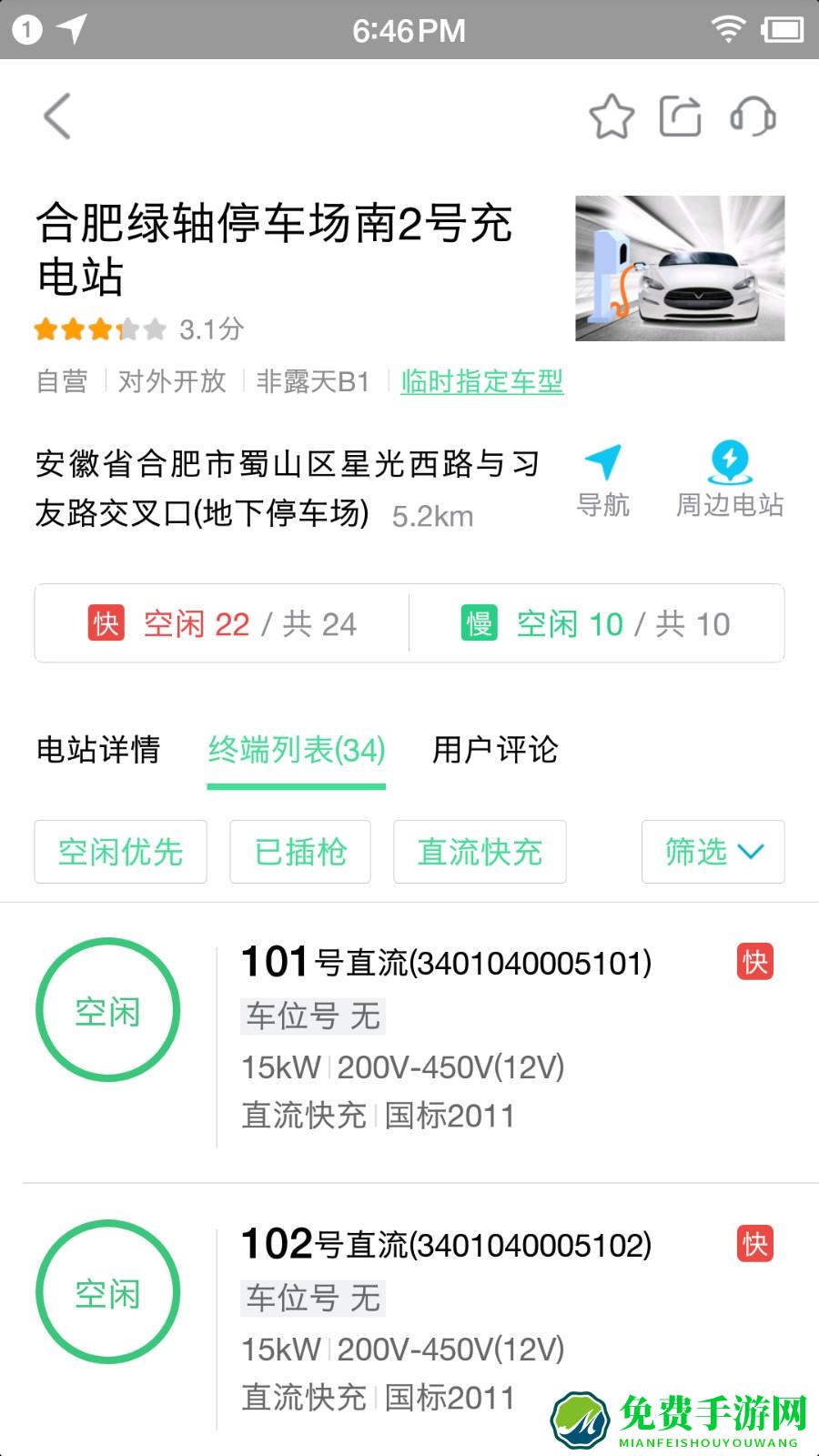This screenshot has height=1456, width=819.
Task: Tap the 快 badge on terminal 102
Action: 755,1244
